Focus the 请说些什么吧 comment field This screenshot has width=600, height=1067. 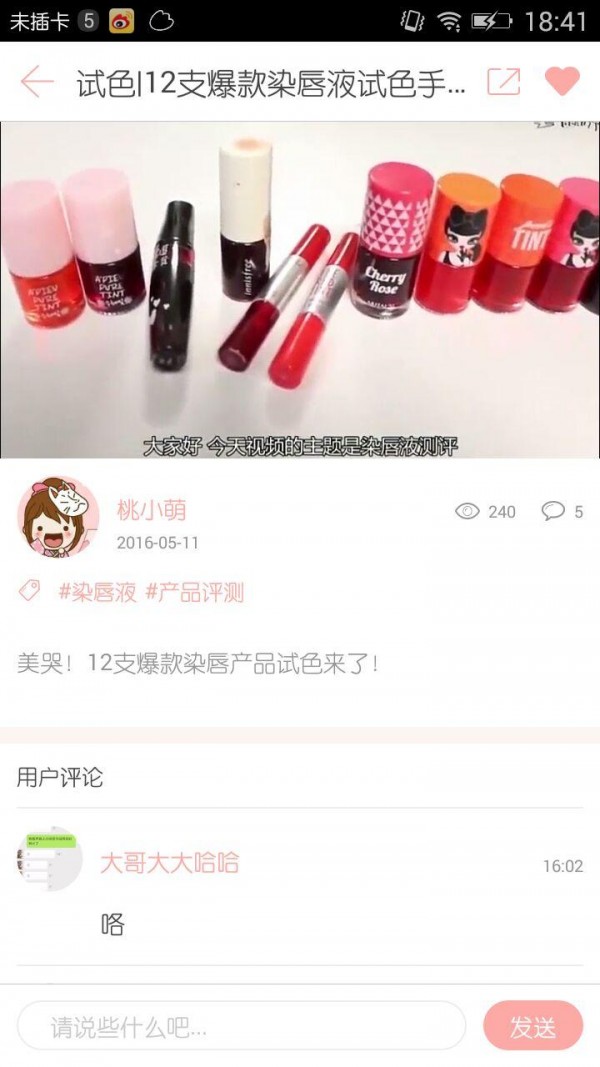pos(240,1026)
